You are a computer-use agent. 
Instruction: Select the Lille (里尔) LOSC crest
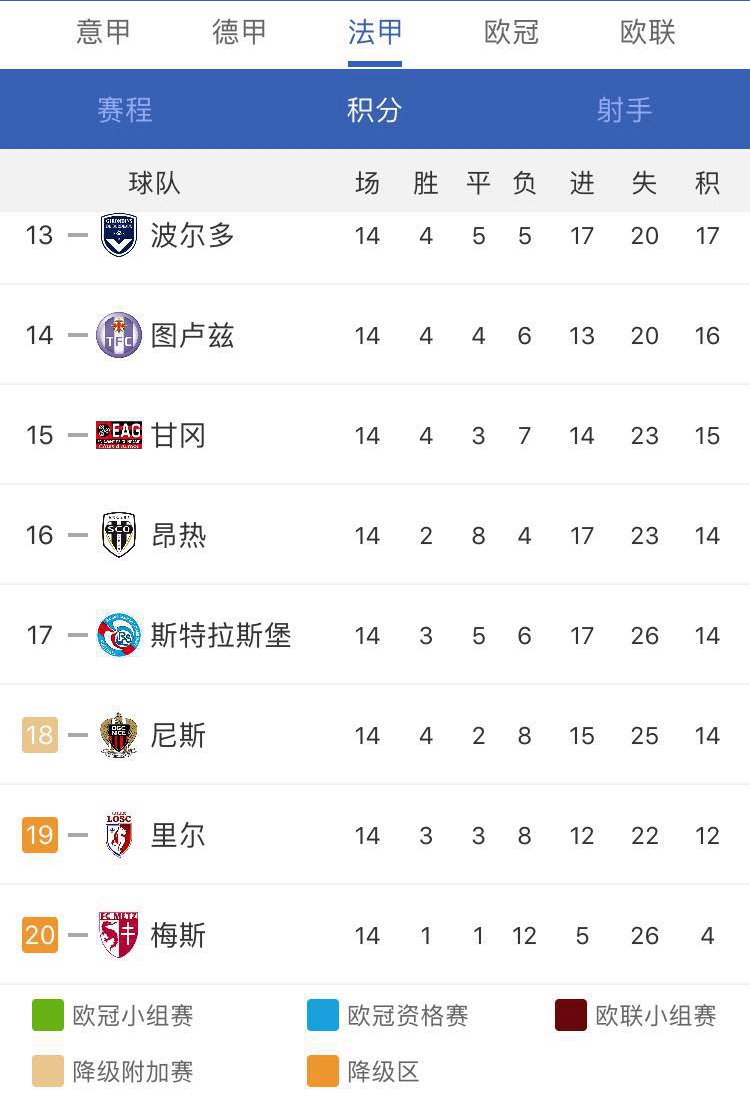point(118,835)
